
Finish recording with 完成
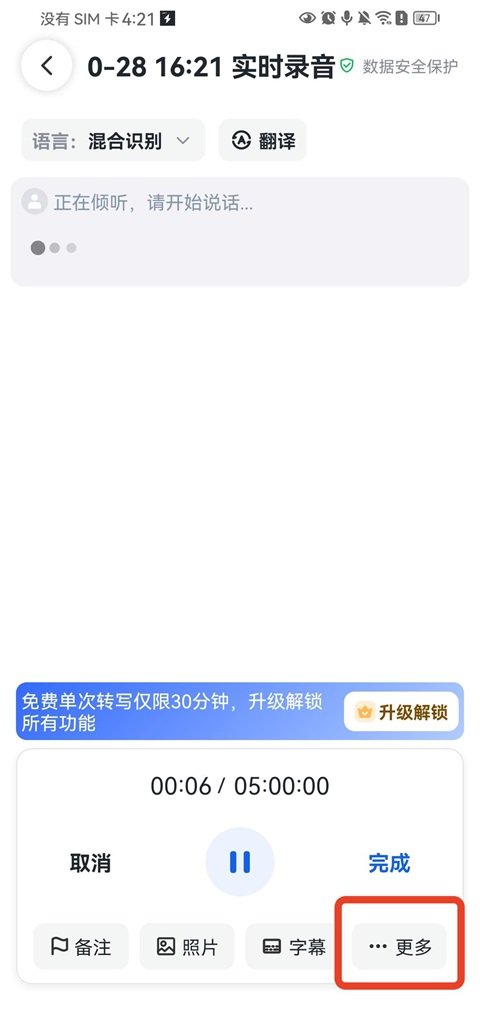389,863
